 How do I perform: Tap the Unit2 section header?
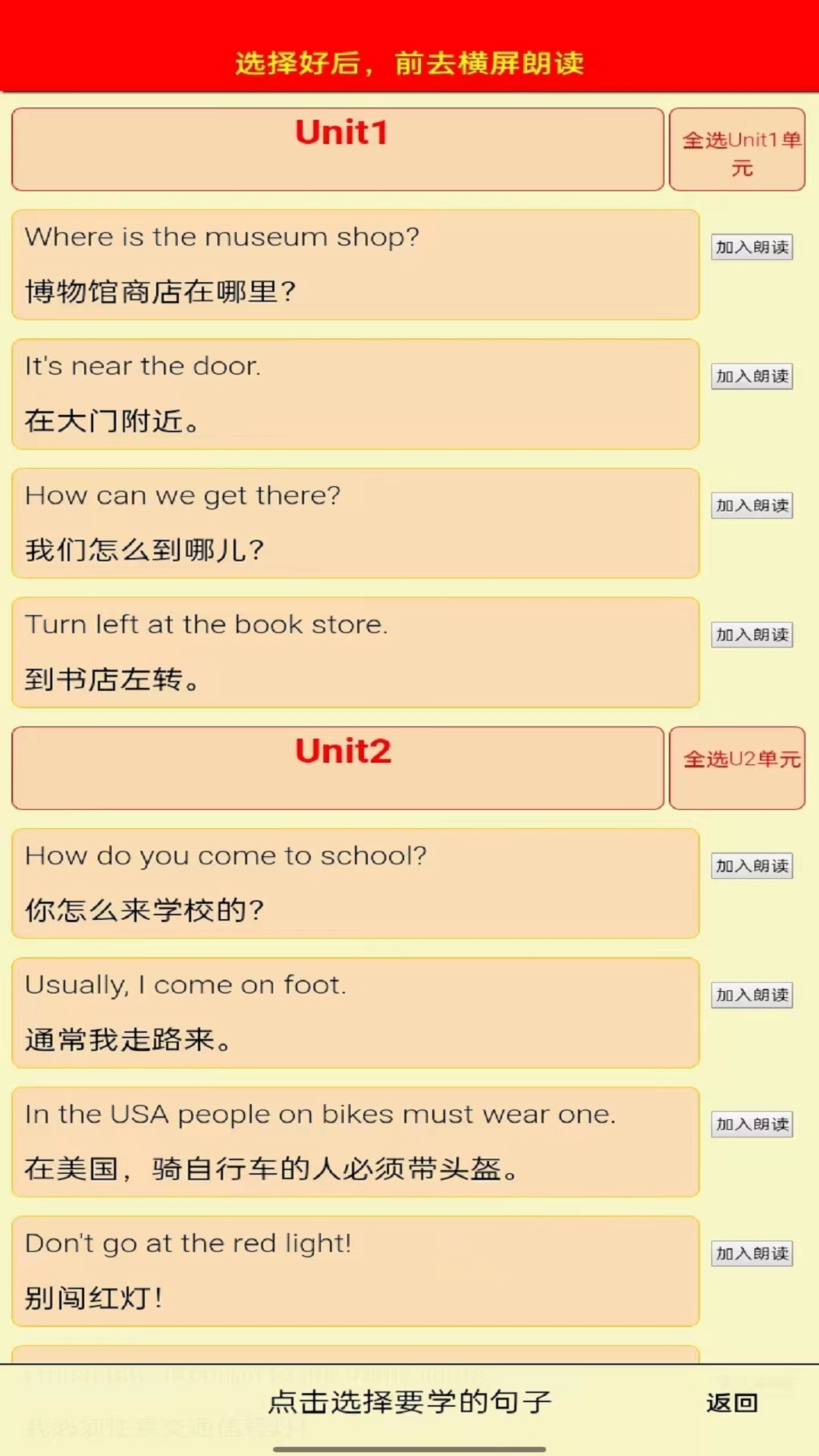(337, 767)
